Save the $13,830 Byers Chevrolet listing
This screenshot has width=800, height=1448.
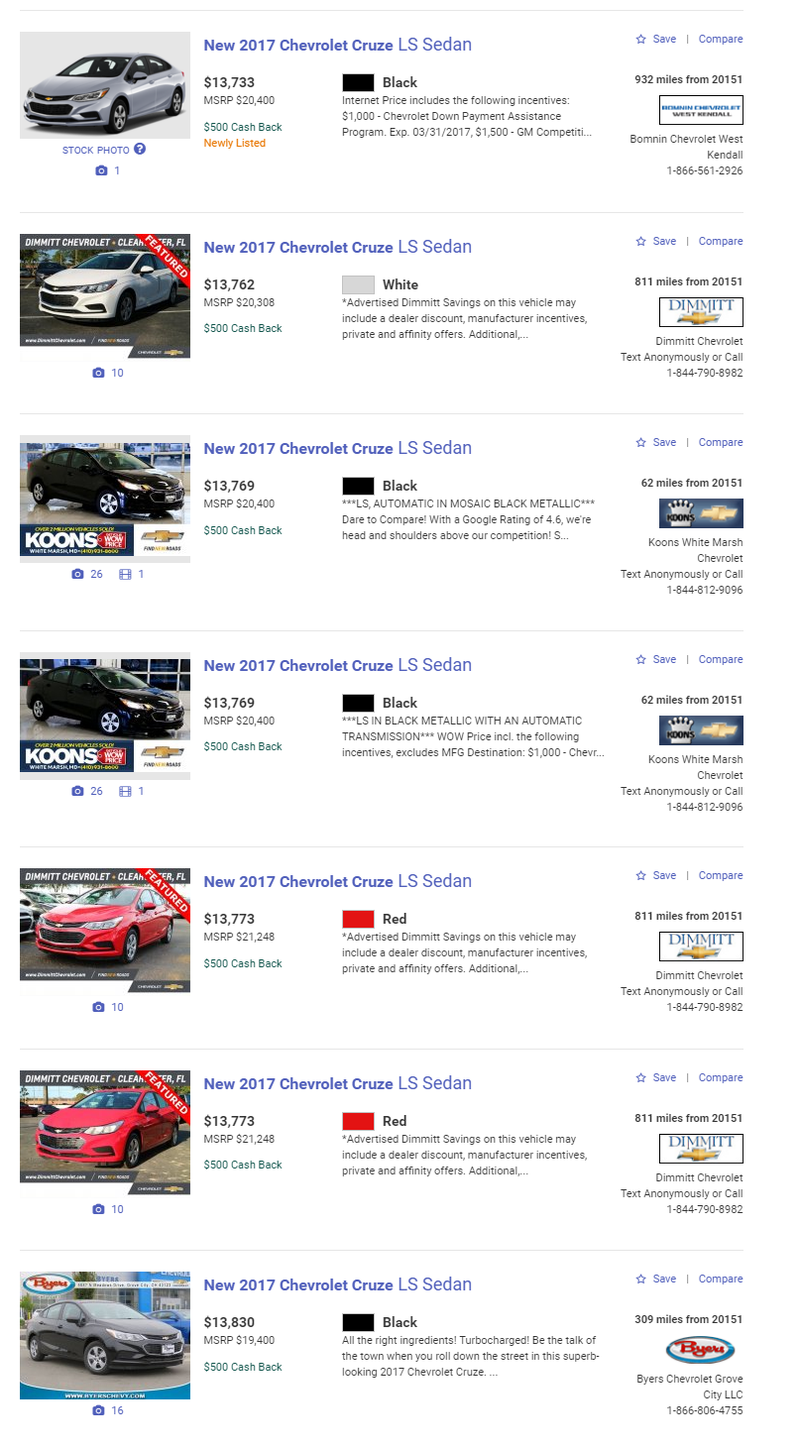656,1279
